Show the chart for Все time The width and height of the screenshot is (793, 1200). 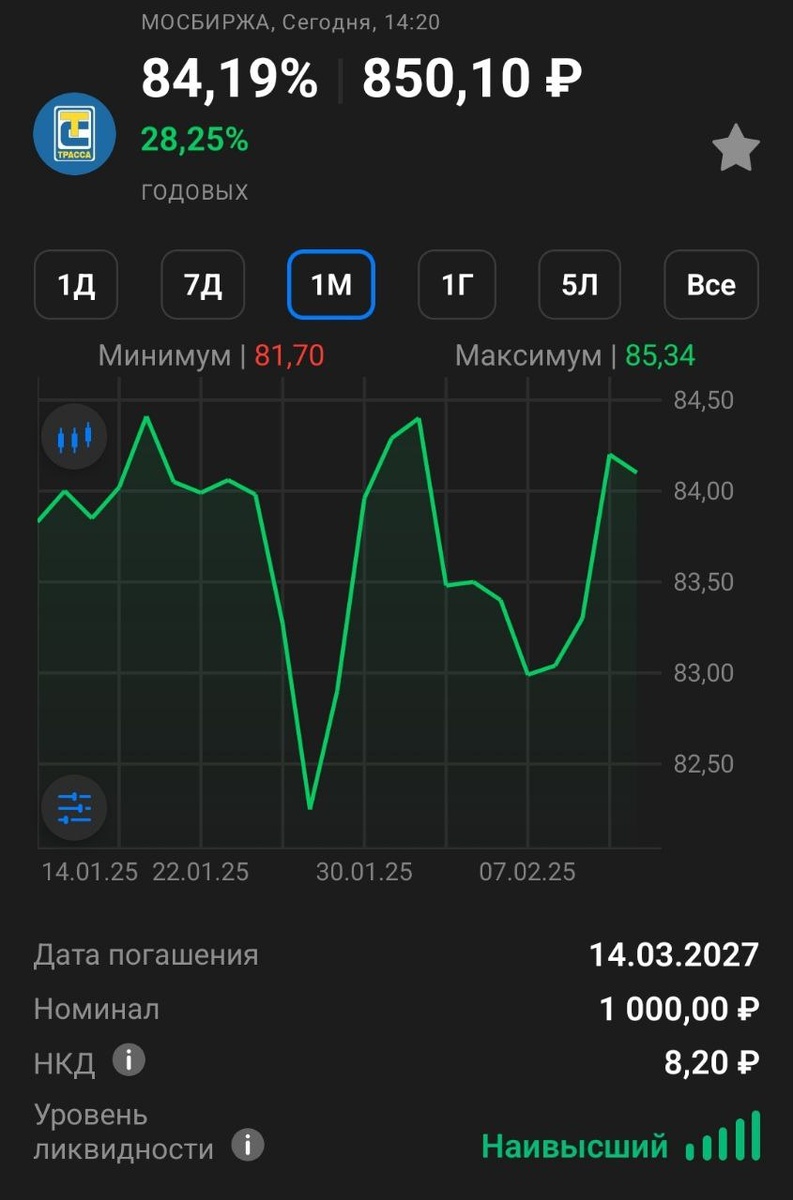[x=711, y=285]
